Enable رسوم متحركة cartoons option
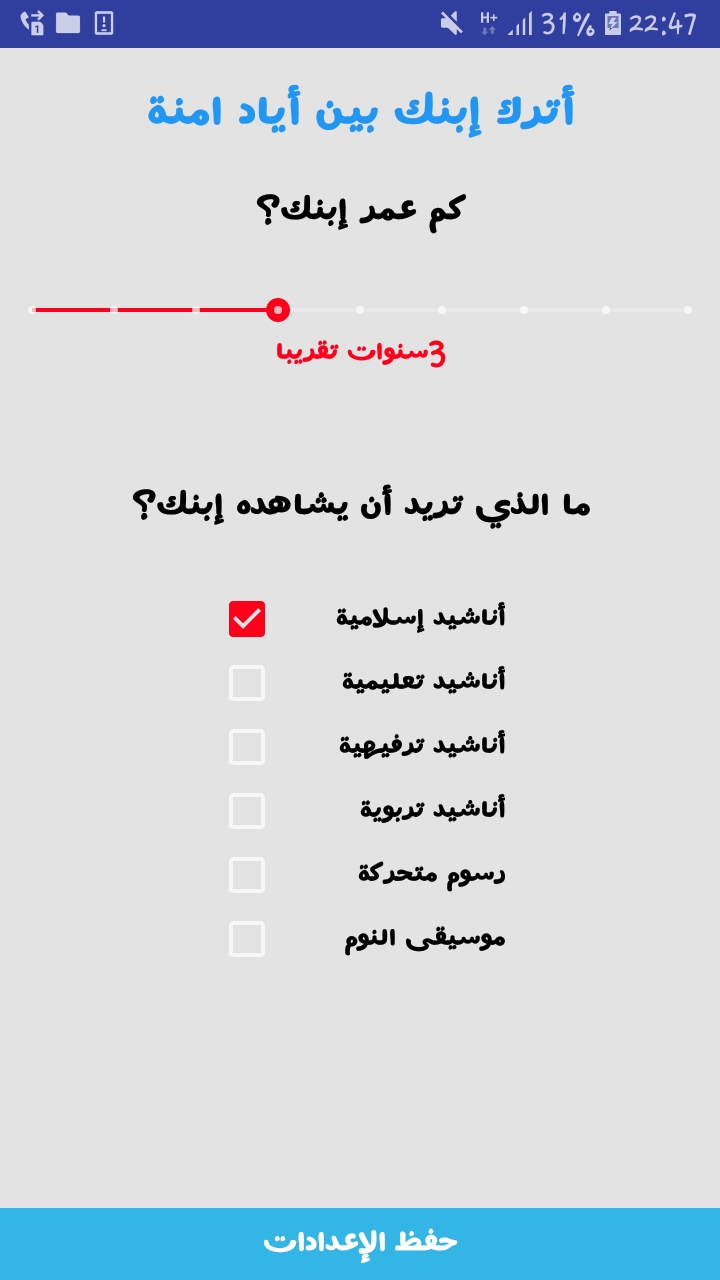The width and height of the screenshot is (720, 1280). [246, 875]
